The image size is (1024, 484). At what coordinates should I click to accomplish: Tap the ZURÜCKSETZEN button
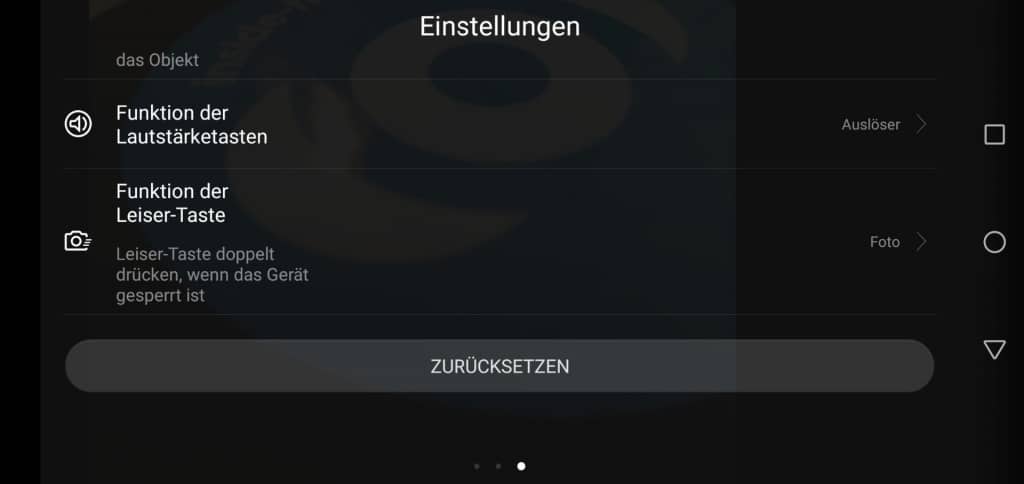(499, 366)
